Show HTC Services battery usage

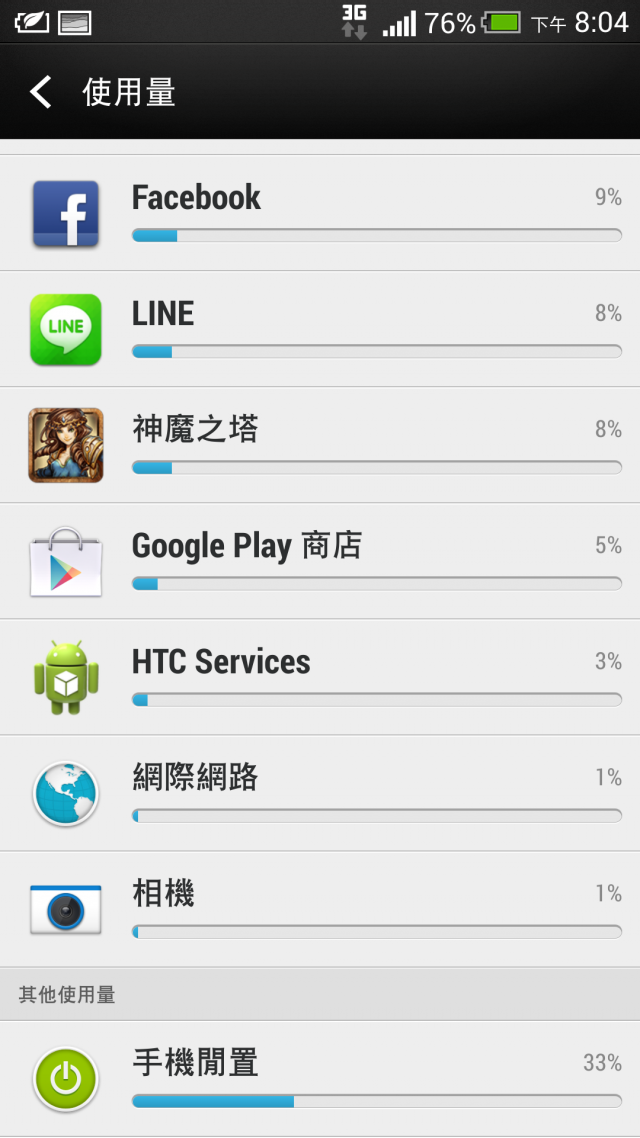pyautogui.click(x=320, y=677)
